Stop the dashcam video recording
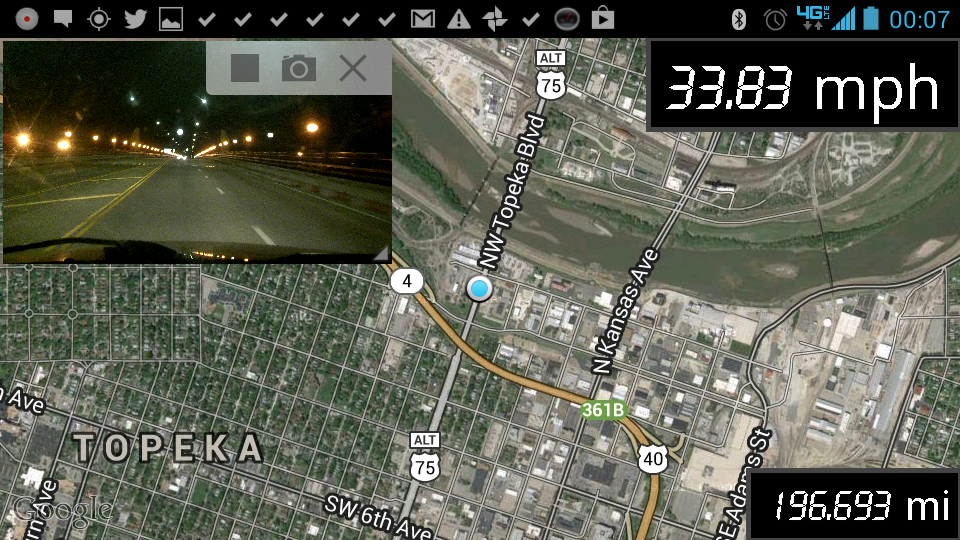This screenshot has height=540, width=960. click(245, 68)
